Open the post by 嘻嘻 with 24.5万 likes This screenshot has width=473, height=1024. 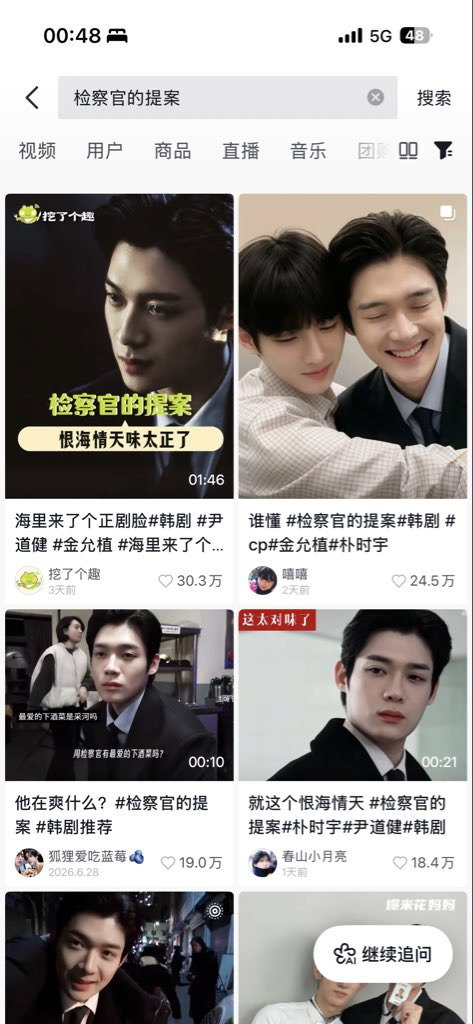[x=353, y=346]
